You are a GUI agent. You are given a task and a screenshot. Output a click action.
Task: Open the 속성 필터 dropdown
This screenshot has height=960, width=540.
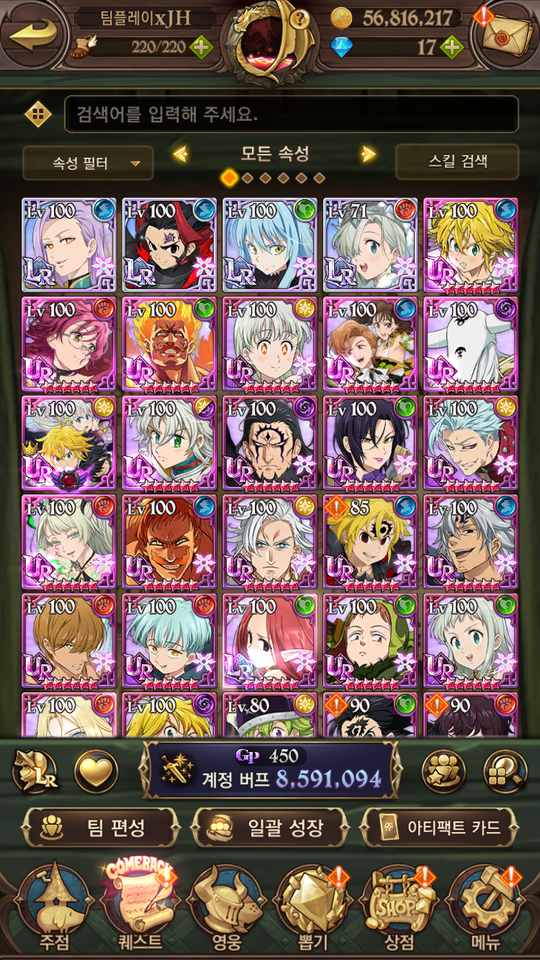[88, 163]
